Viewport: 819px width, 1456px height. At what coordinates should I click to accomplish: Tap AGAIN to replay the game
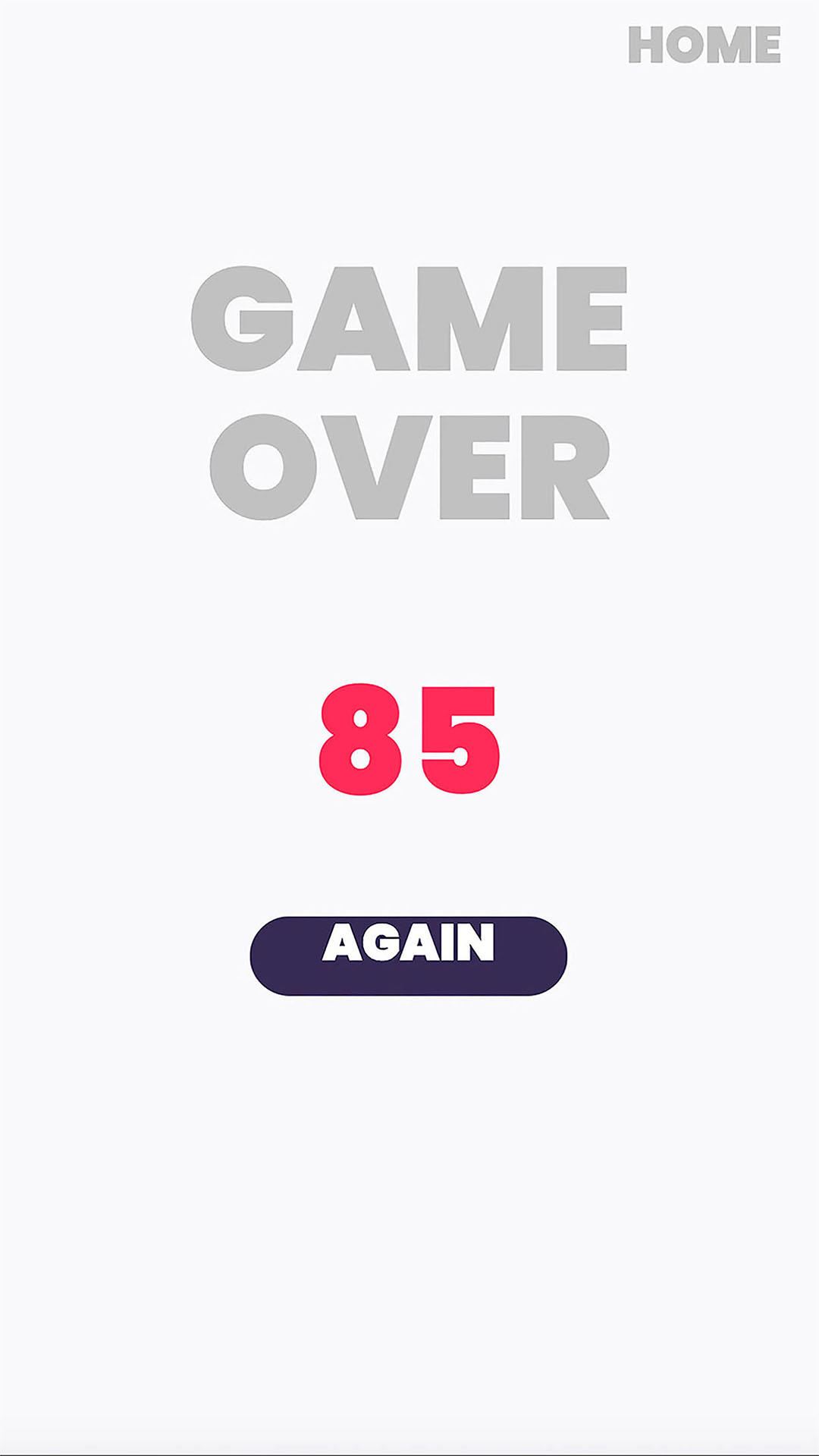[x=409, y=955]
